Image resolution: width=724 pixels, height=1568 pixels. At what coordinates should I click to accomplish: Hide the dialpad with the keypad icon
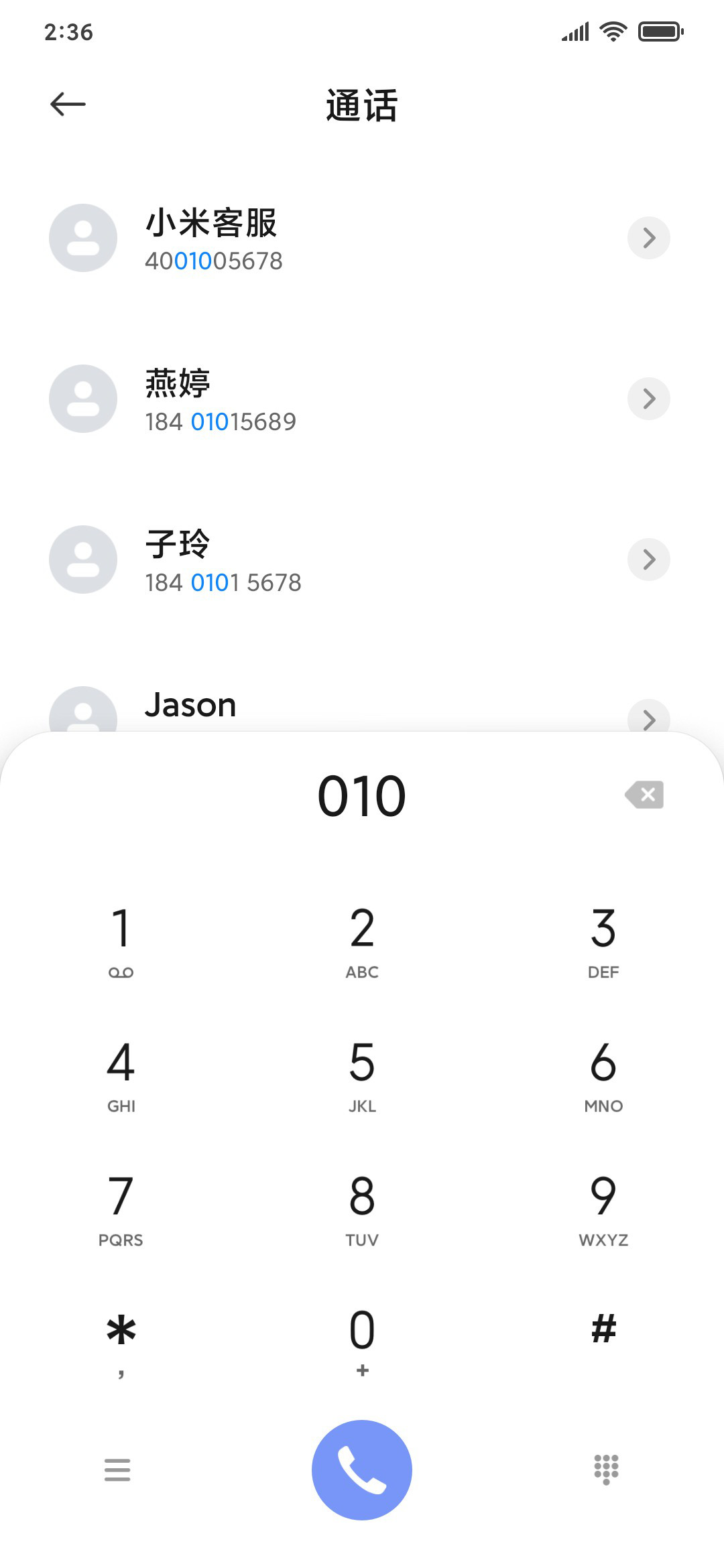[x=606, y=1469]
